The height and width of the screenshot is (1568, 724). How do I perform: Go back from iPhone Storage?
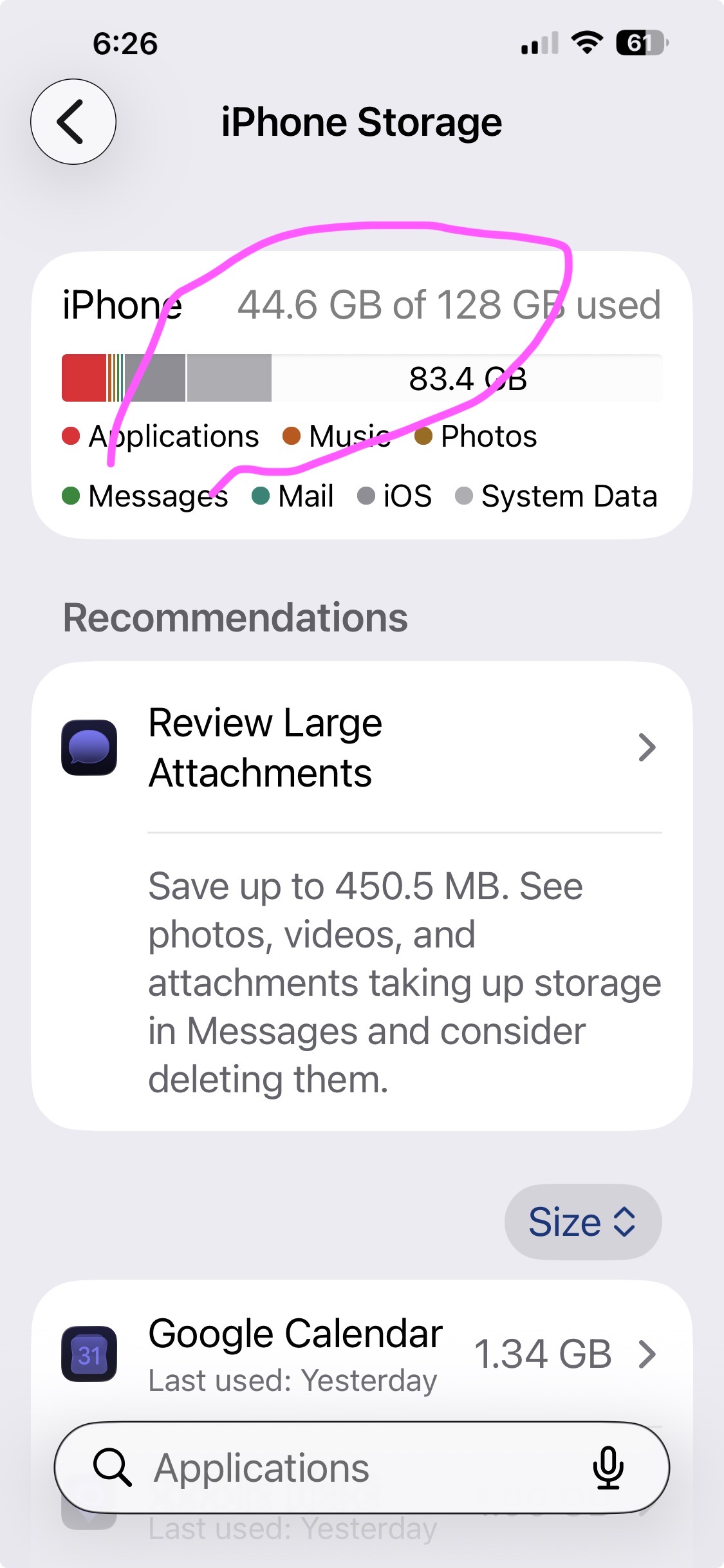point(73,122)
